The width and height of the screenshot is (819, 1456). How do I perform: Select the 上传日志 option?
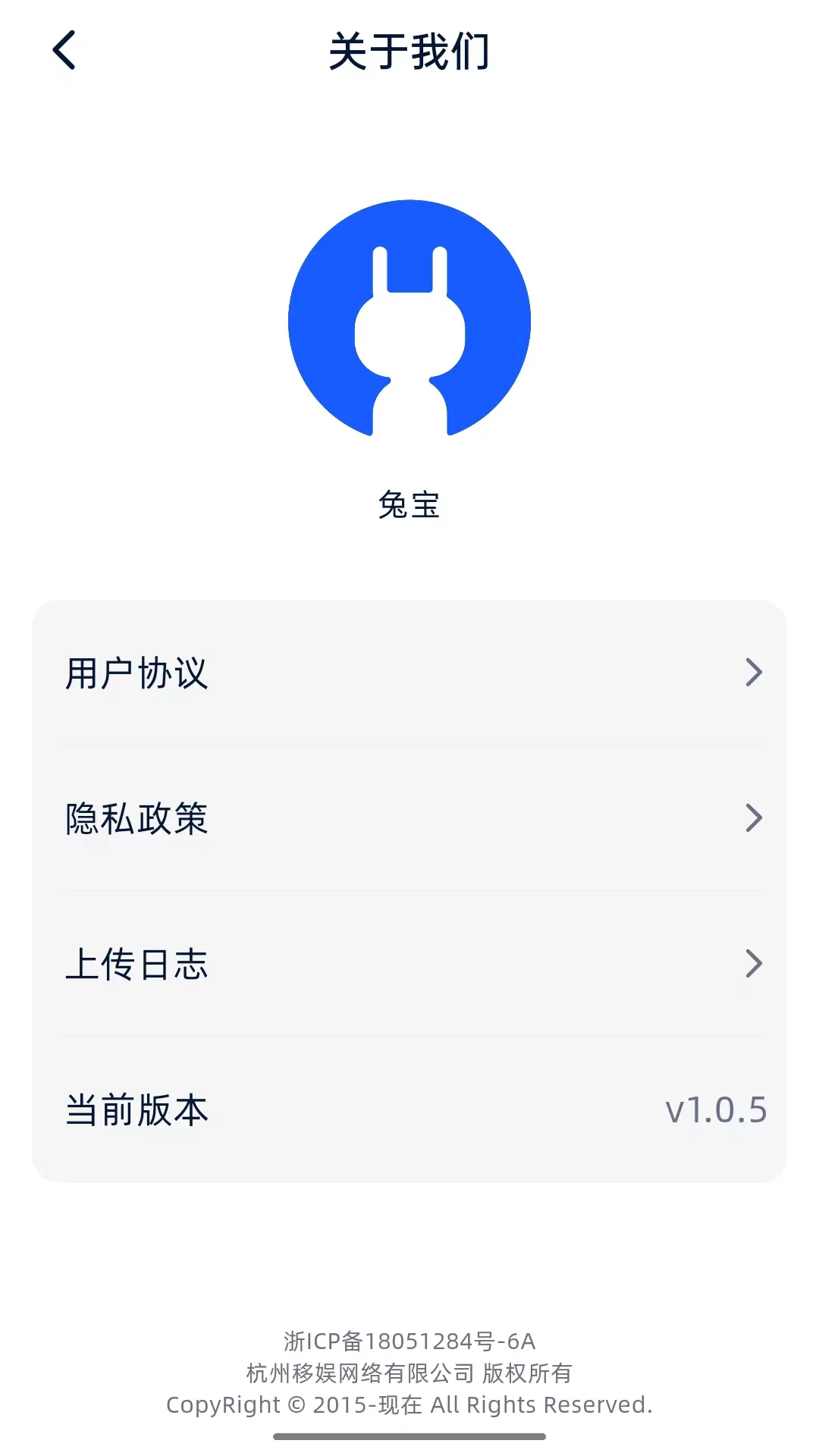pyautogui.click(x=137, y=964)
